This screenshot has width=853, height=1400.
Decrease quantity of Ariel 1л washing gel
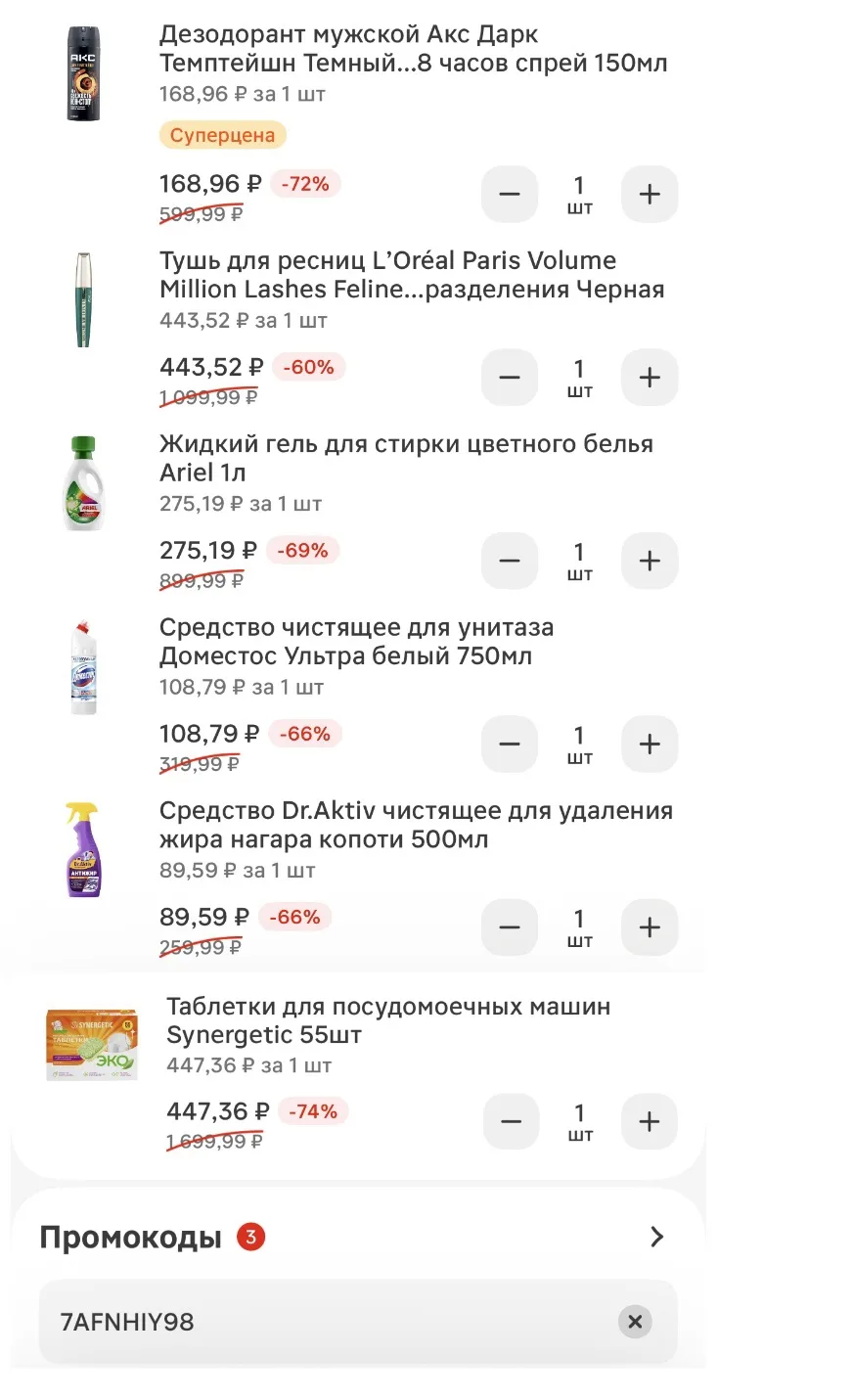coord(510,561)
